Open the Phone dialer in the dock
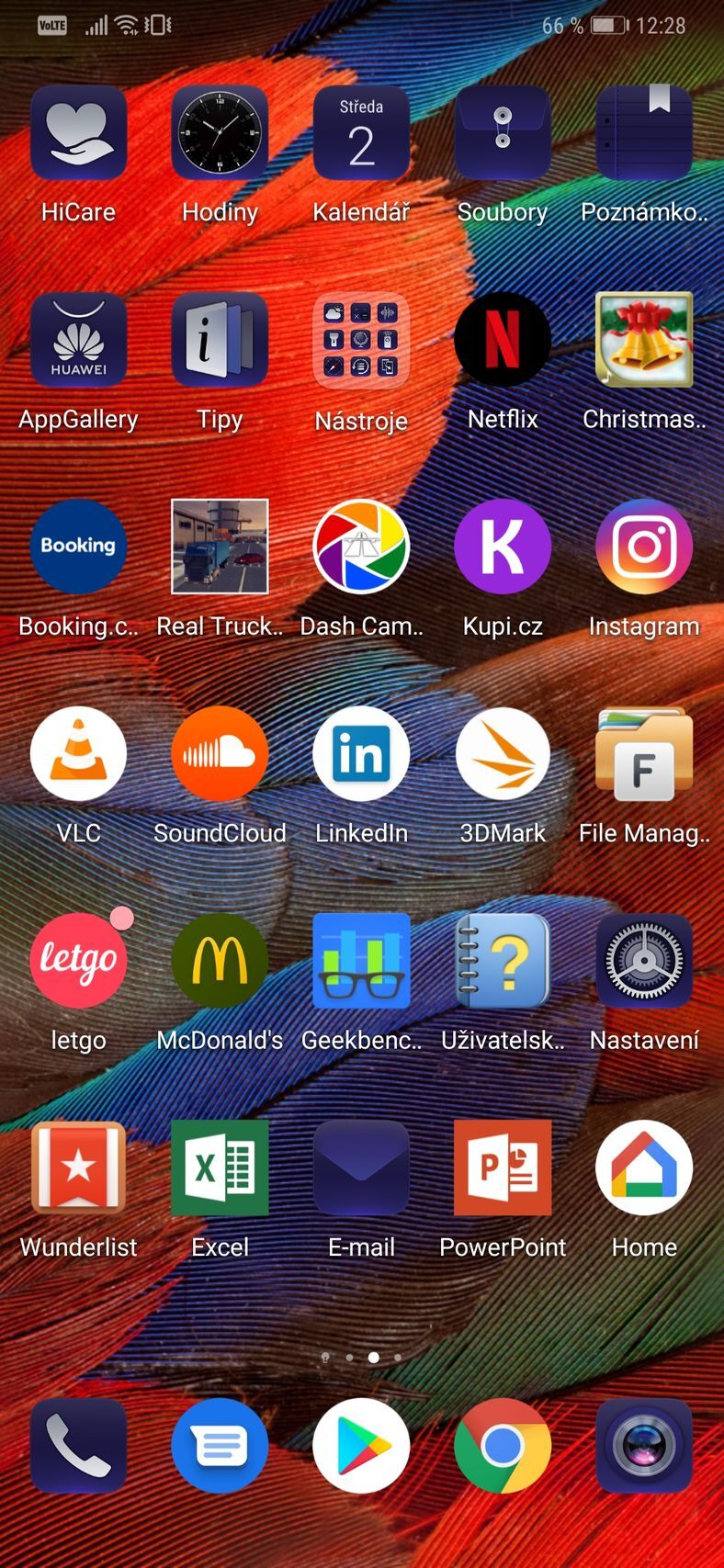The width and height of the screenshot is (724, 1568). click(78, 1446)
